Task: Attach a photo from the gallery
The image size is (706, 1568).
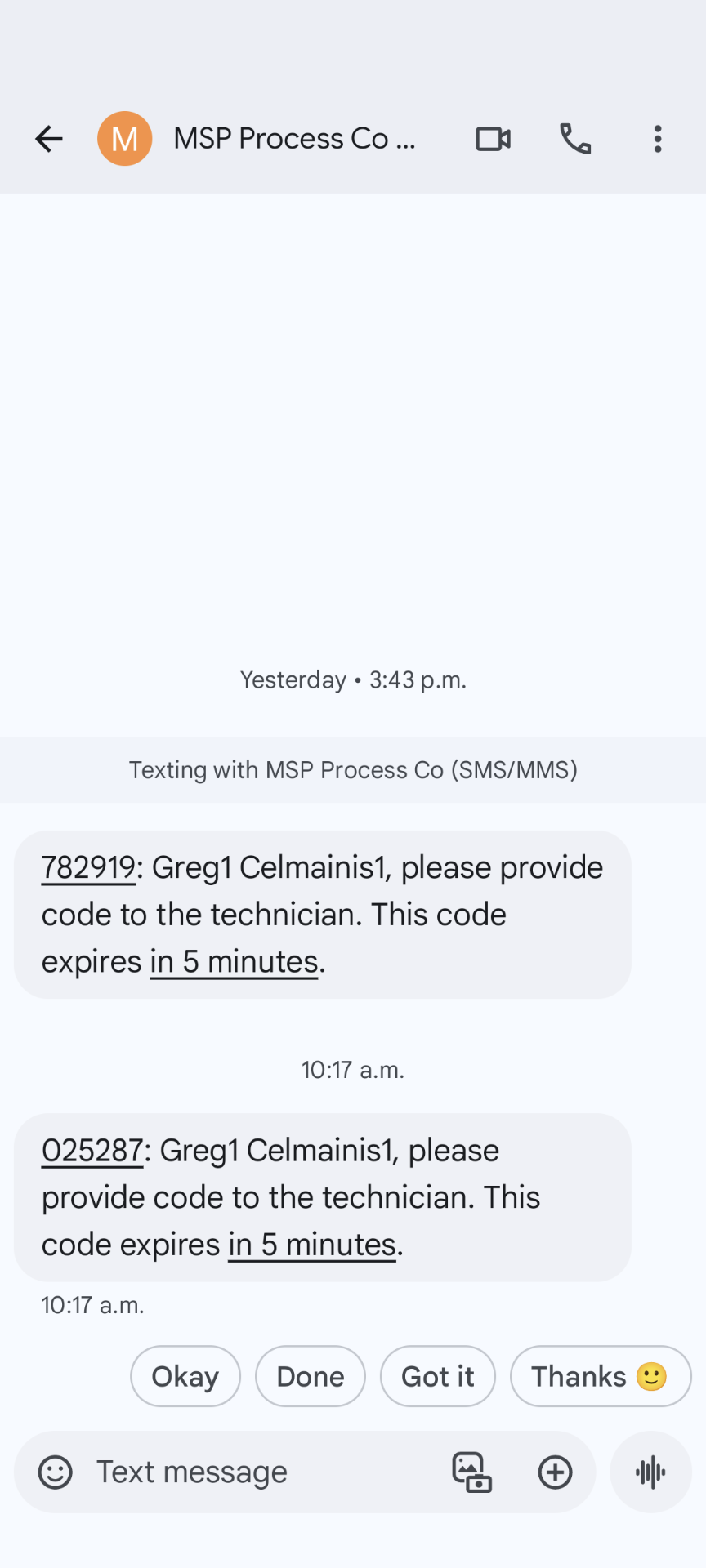Action: click(x=472, y=1472)
